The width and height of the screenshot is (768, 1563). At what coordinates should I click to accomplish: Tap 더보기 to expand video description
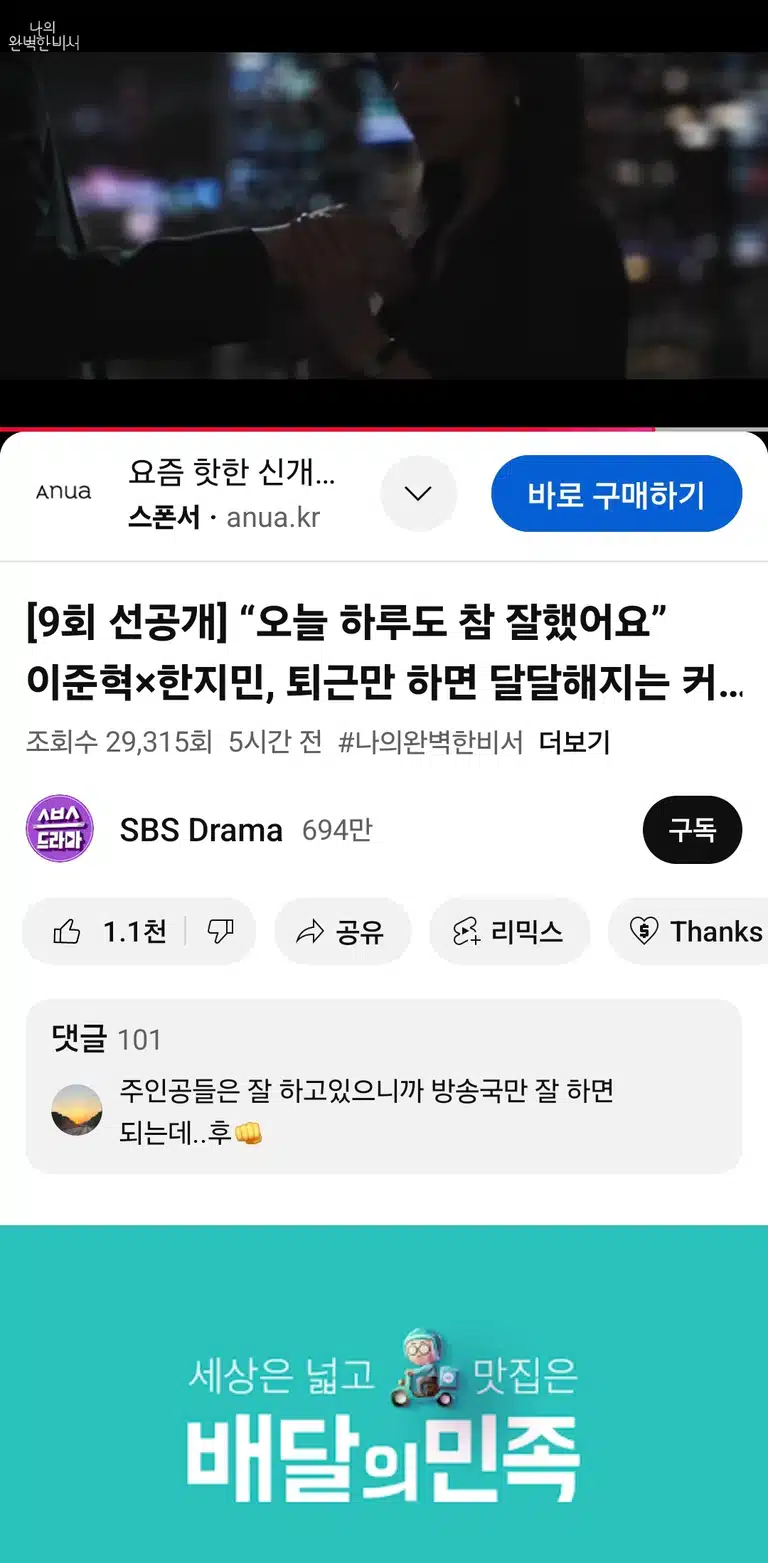[574, 742]
